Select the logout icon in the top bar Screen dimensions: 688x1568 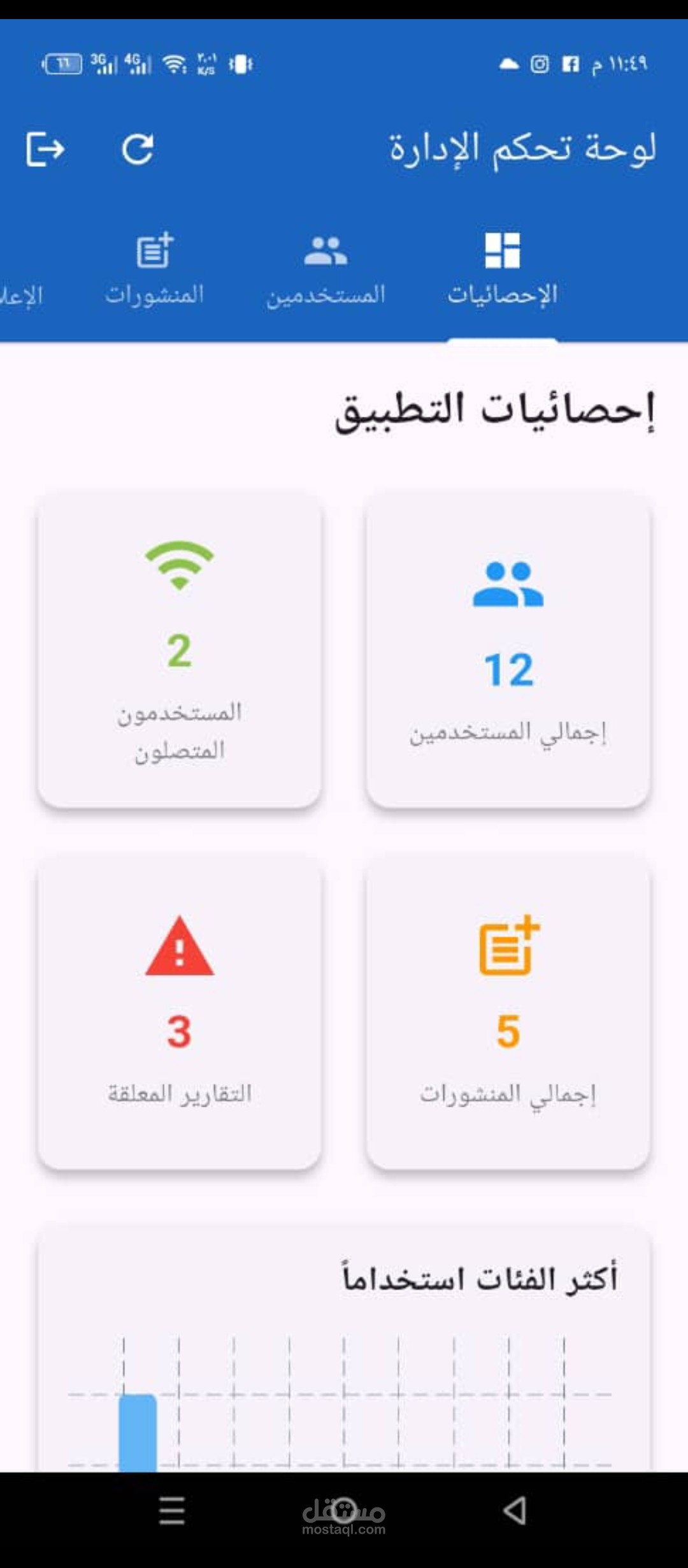(45, 150)
